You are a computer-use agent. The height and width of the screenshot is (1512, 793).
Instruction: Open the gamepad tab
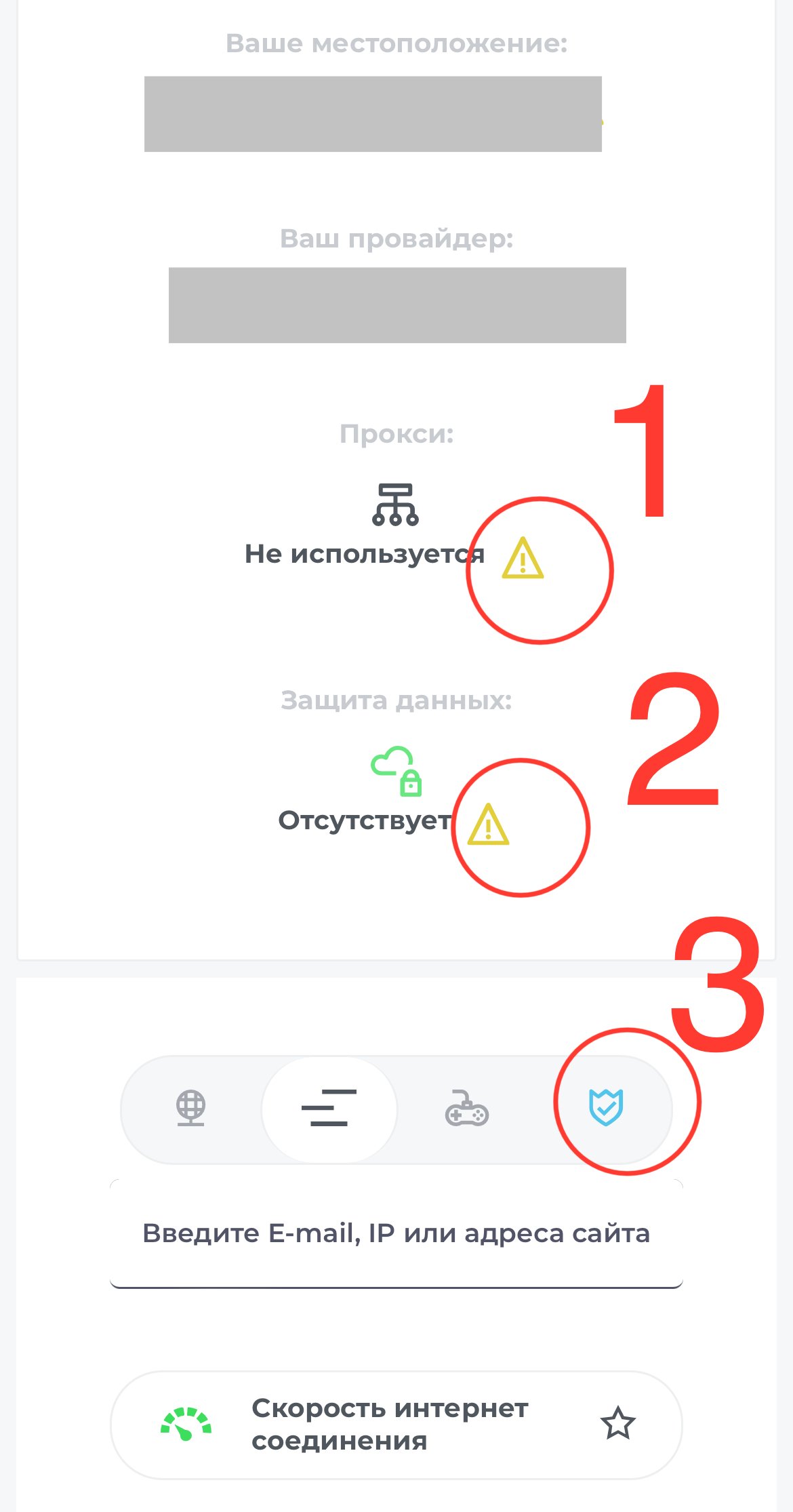pos(466,1108)
